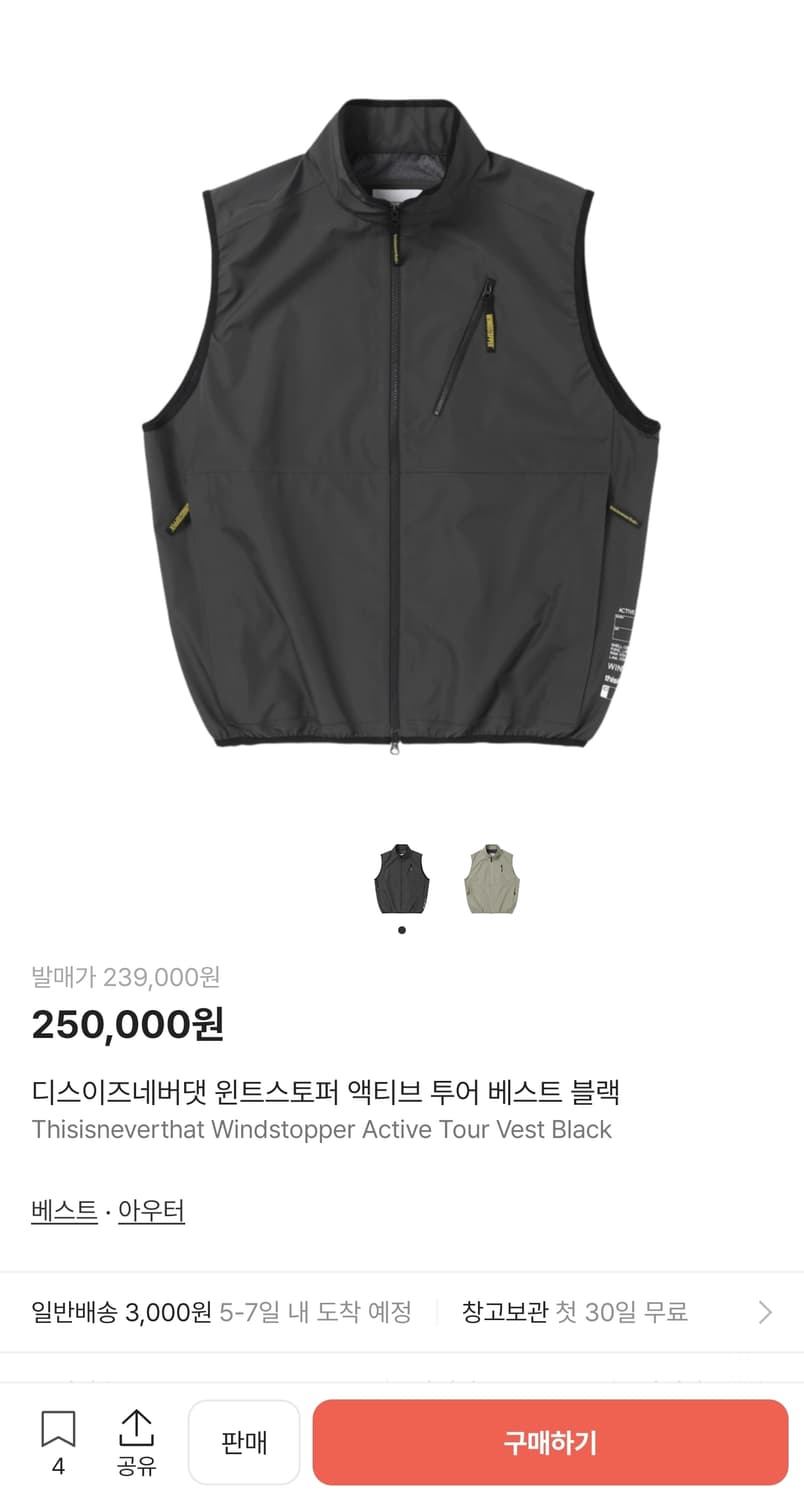Tap the 발매가 239,000원 release price
Screen dimensions: 804x1500
point(125,978)
